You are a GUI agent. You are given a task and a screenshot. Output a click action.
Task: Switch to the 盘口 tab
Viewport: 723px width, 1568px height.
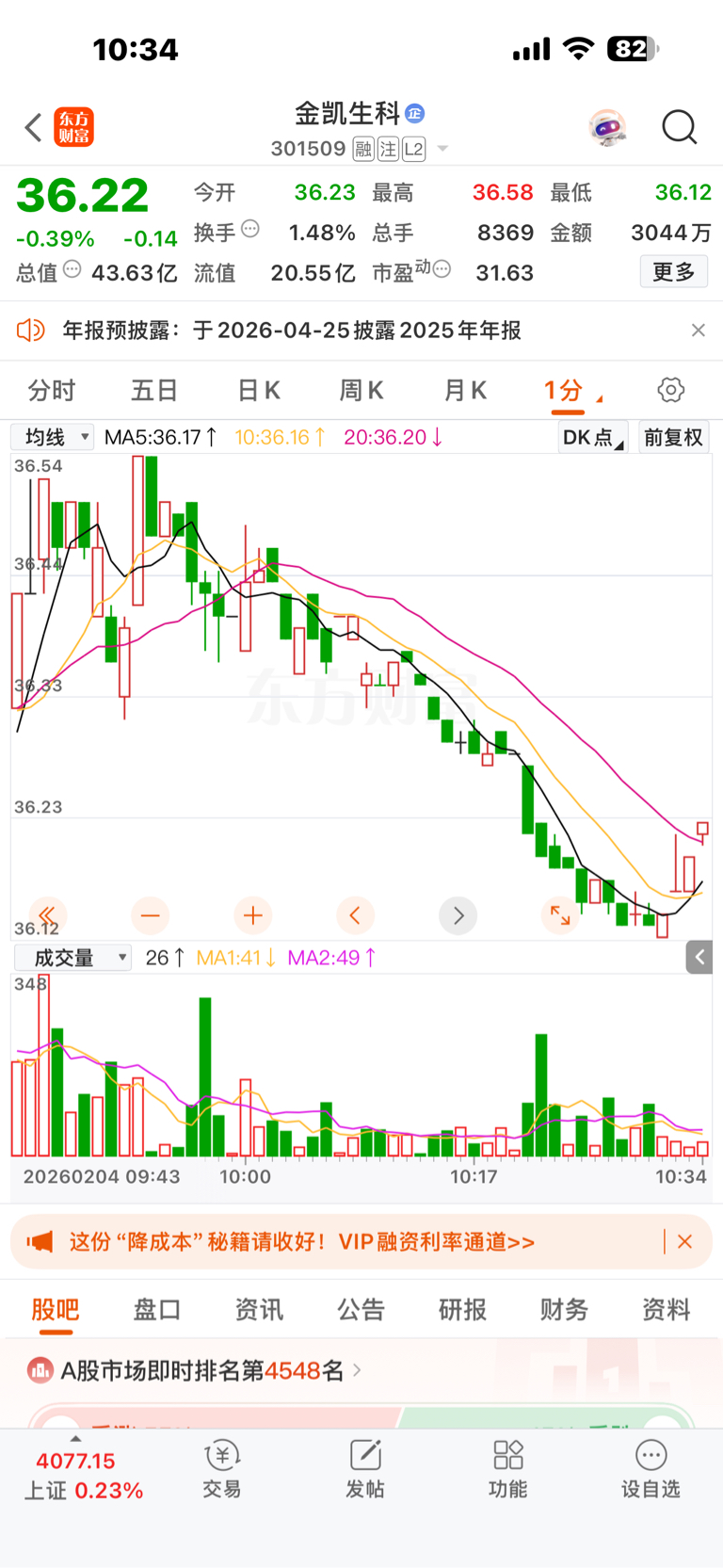(156, 1309)
